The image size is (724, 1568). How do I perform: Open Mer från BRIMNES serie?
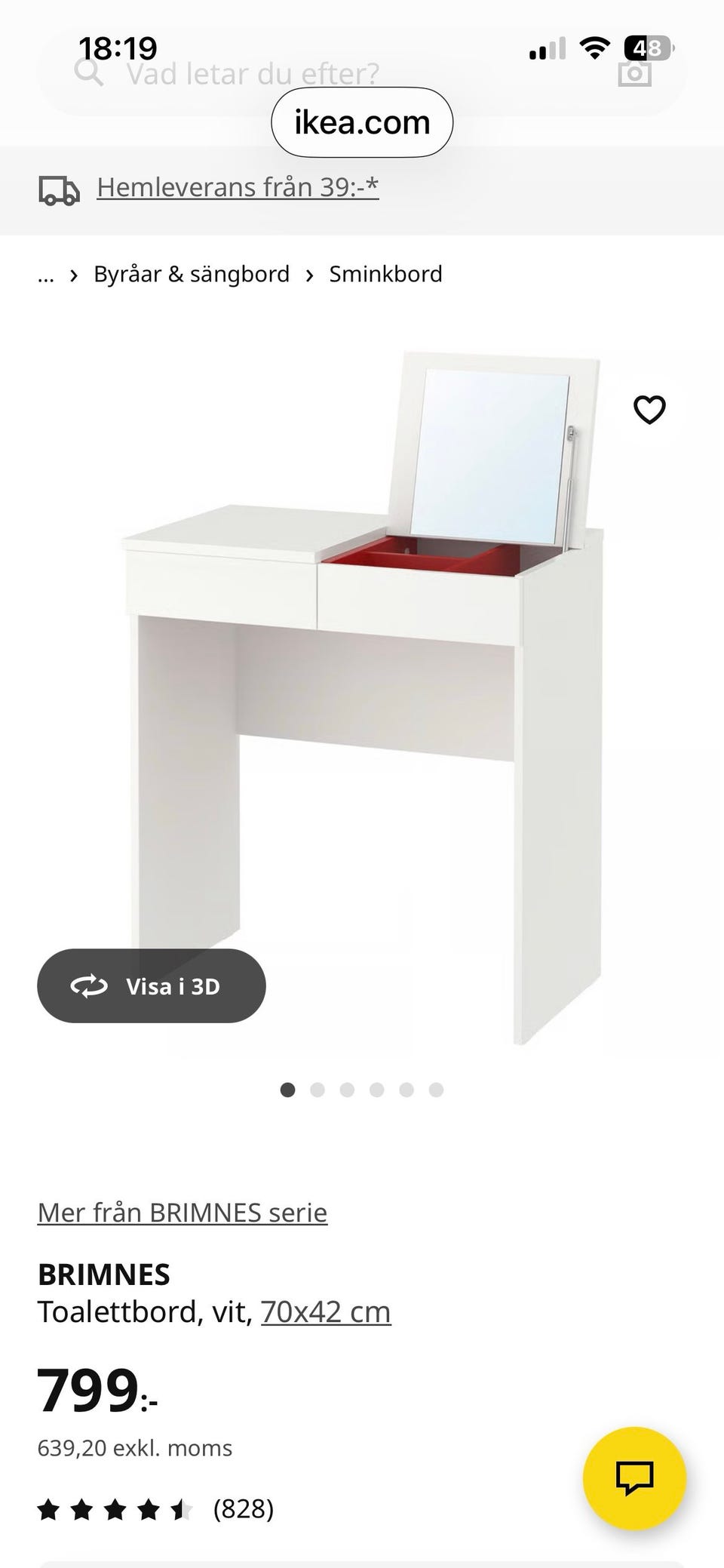coord(182,1212)
